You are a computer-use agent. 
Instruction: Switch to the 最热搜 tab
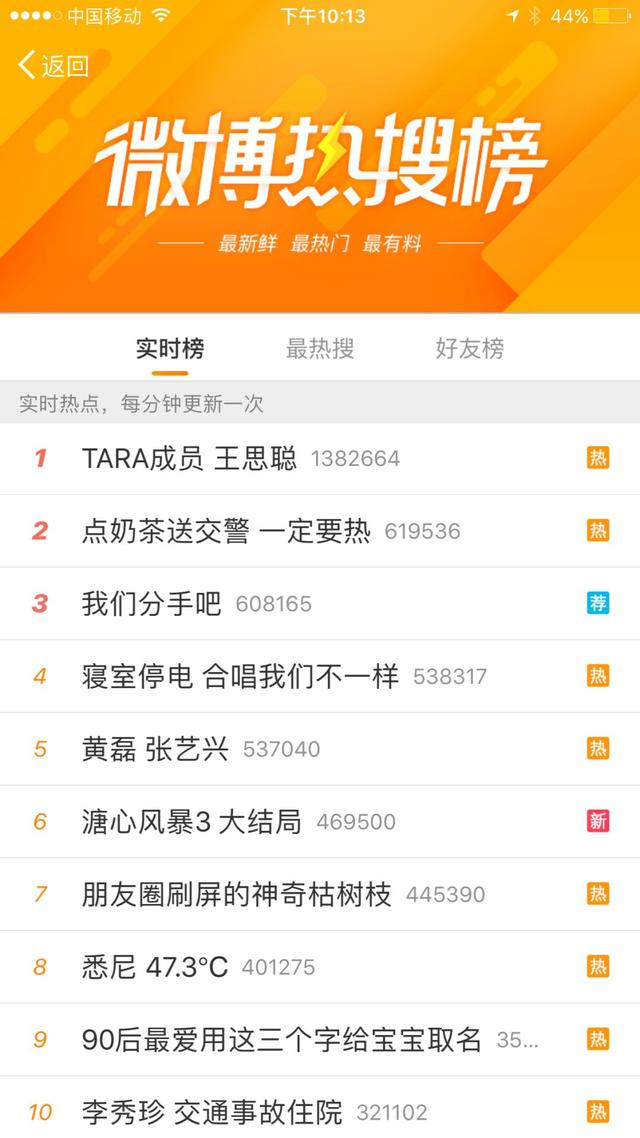click(319, 348)
